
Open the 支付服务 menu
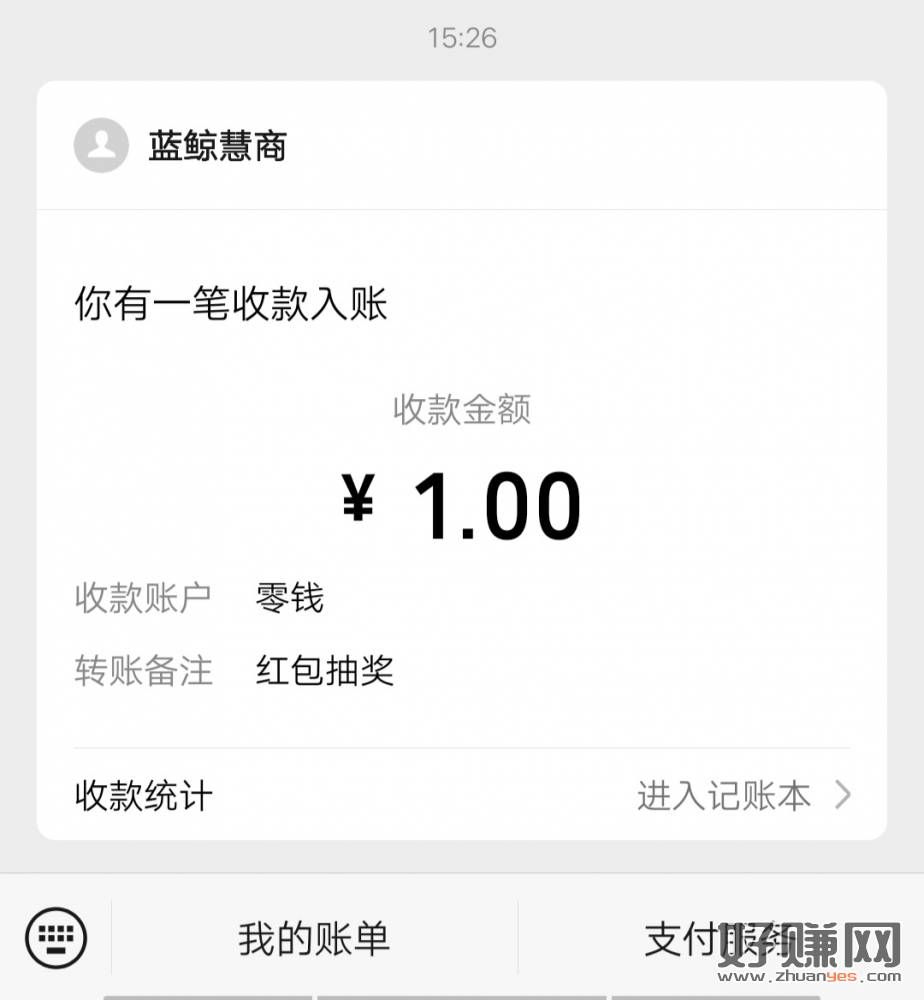tap(720, 939)
